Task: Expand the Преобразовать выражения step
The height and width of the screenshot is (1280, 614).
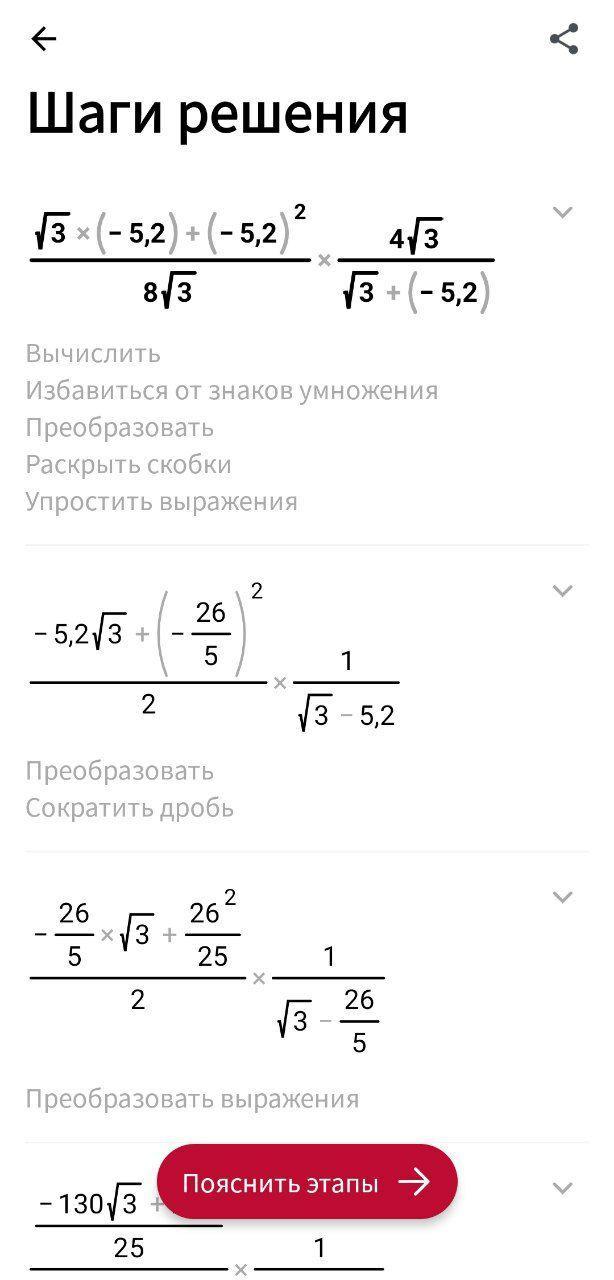Action: (x=563, y=897)
